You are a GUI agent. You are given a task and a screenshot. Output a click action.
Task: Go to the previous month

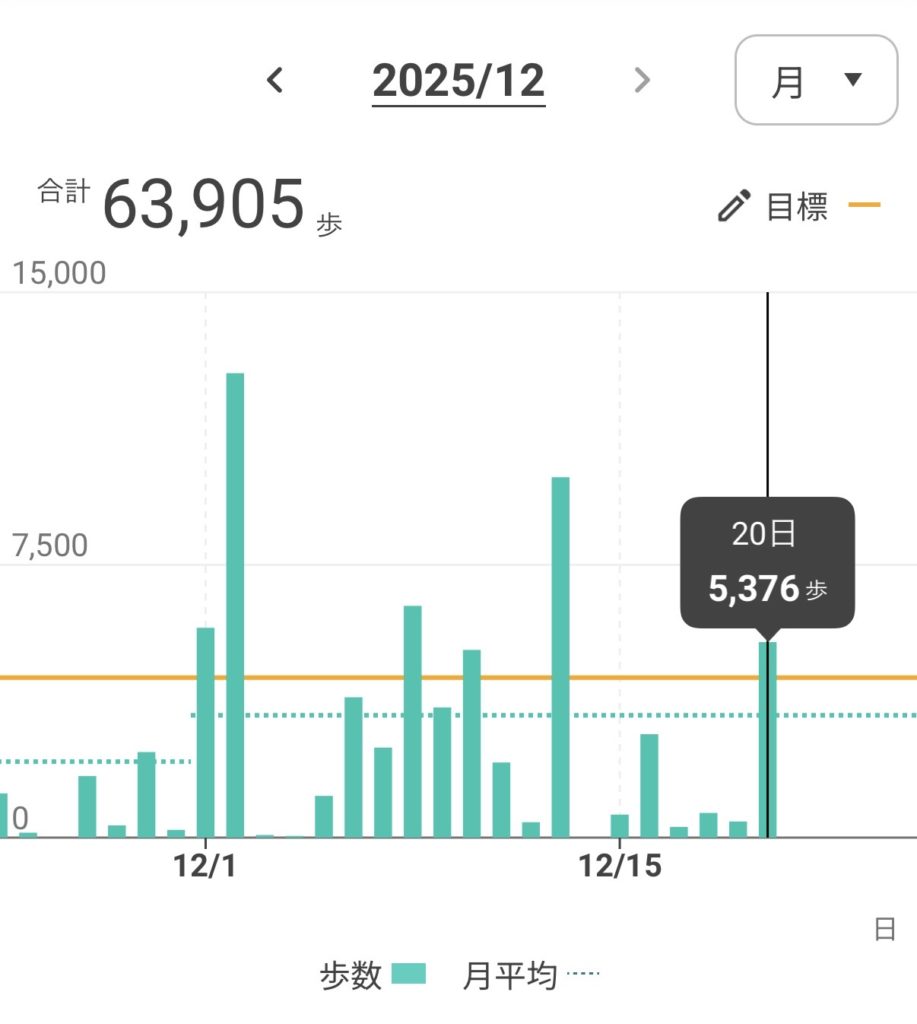(275, 80)
